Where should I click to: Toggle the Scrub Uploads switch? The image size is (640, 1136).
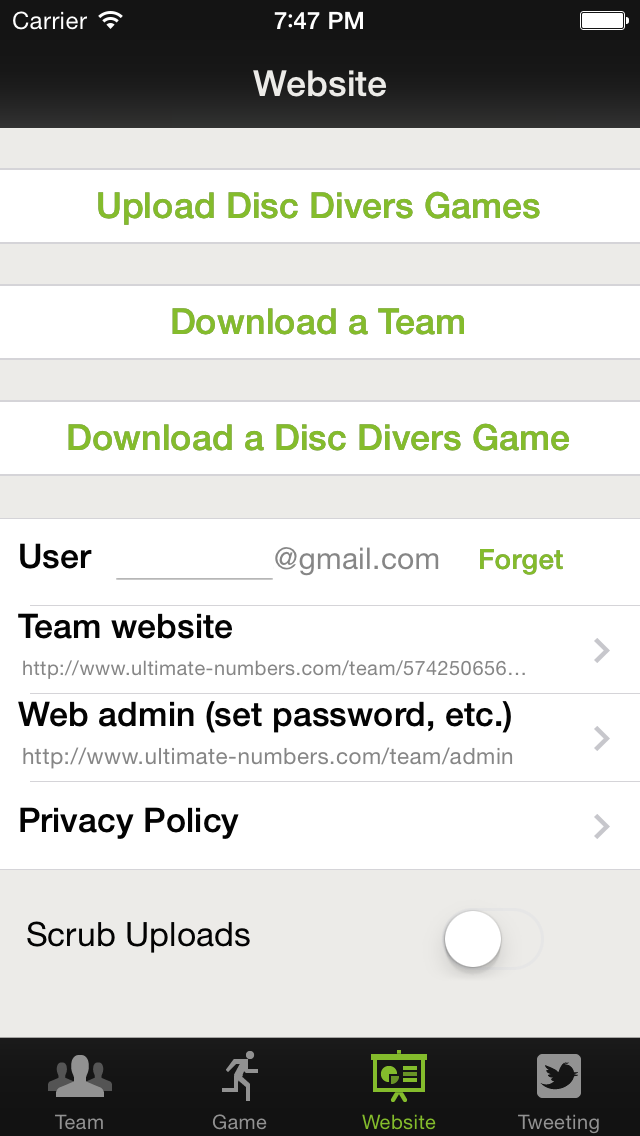point(493,939)
